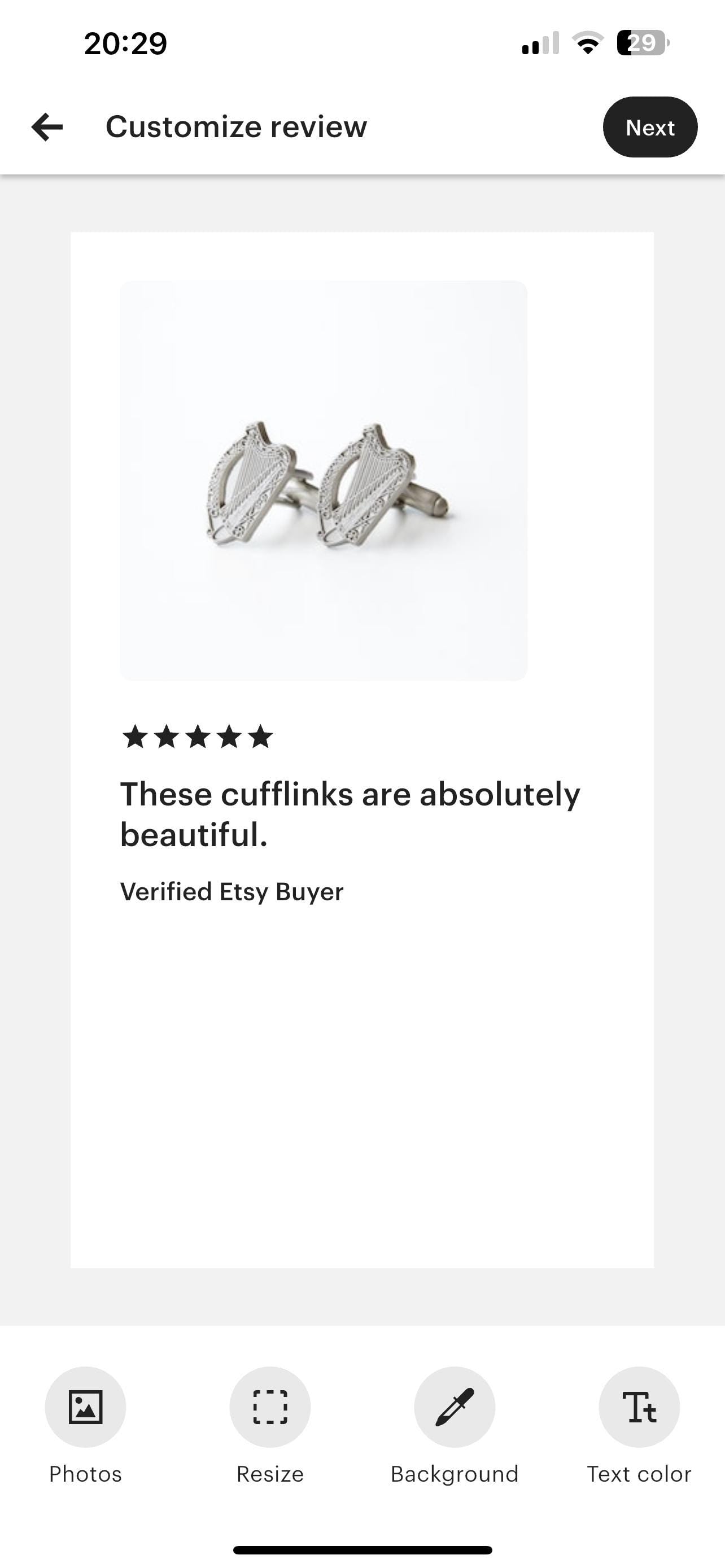Open the Background color eyedropper icon
The height and width of the screenshot is (1568, 725).
point(455,1407)
